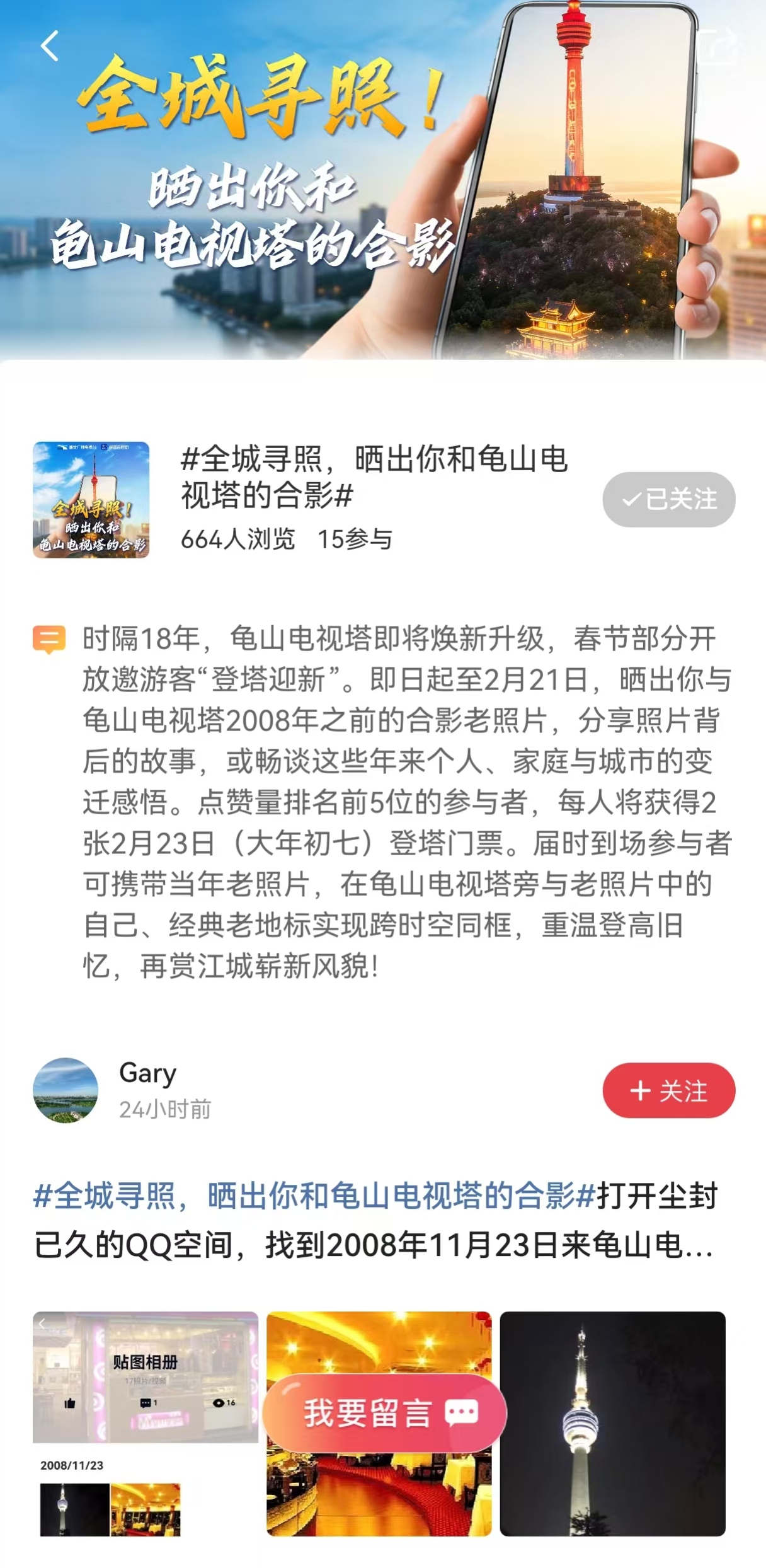View Gary's QQ album screenshot photo
The width and height of the screenshot is (766, 1568).
tap(146, 1424)
